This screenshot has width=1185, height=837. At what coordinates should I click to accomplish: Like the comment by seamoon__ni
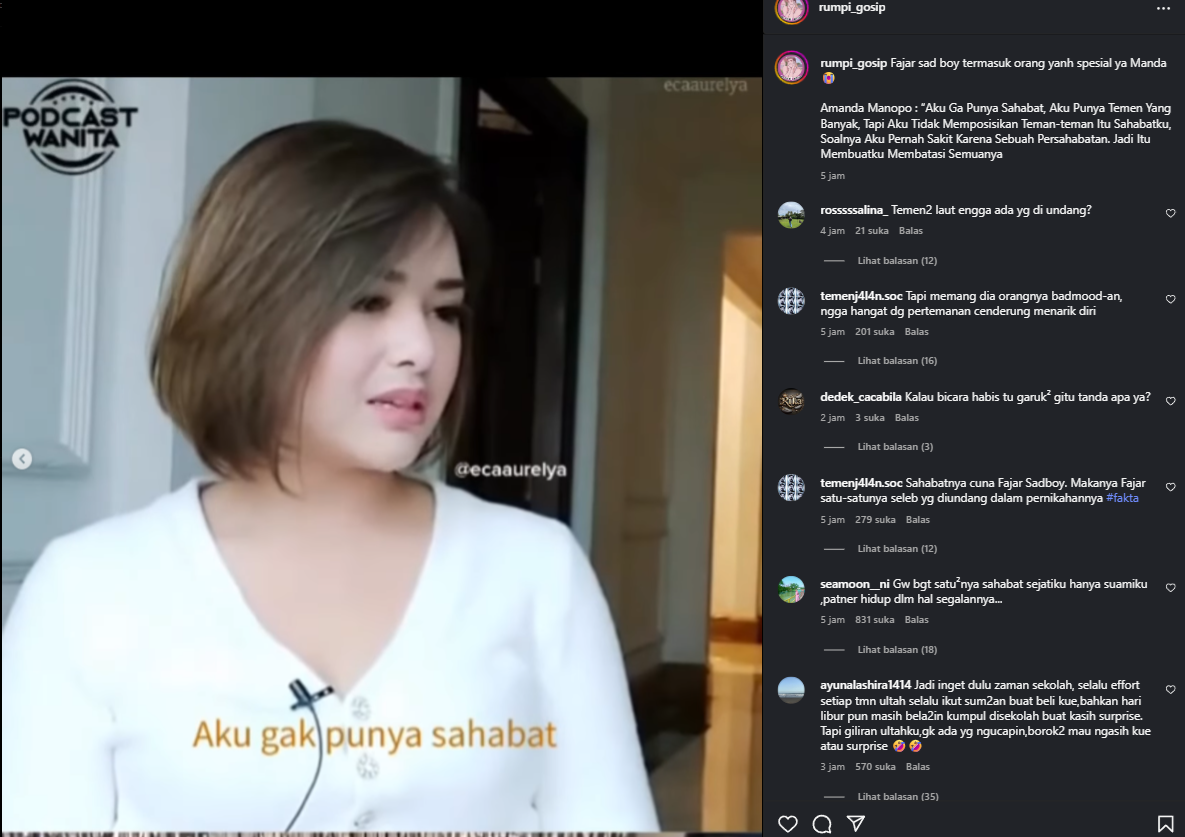tap(1170, 588)
